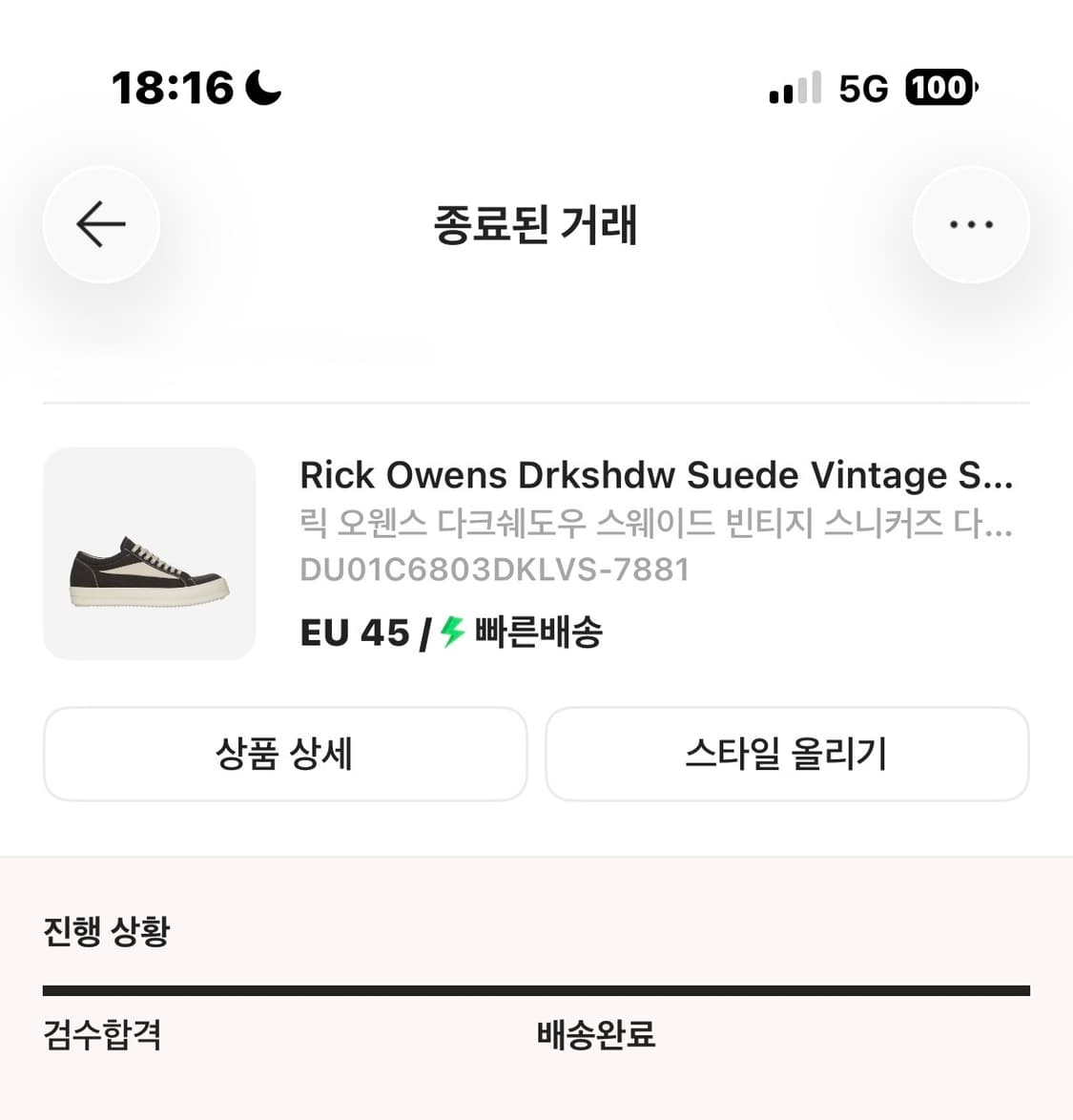The width and height of the screenshot is (1073, 1120).
Task: Tap the shipment progress bar
Action: tap(536, 989)
